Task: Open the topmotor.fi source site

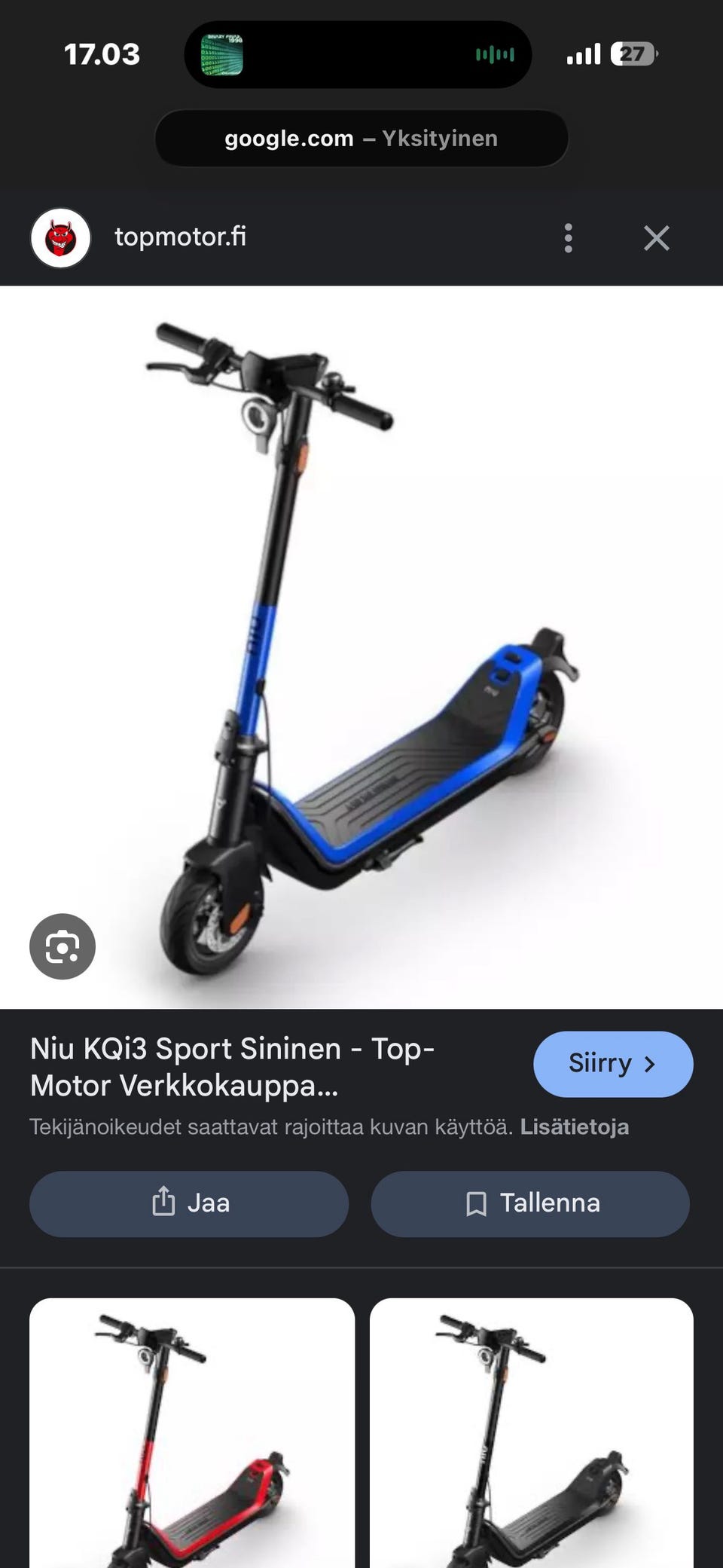Action: point(179,237)
